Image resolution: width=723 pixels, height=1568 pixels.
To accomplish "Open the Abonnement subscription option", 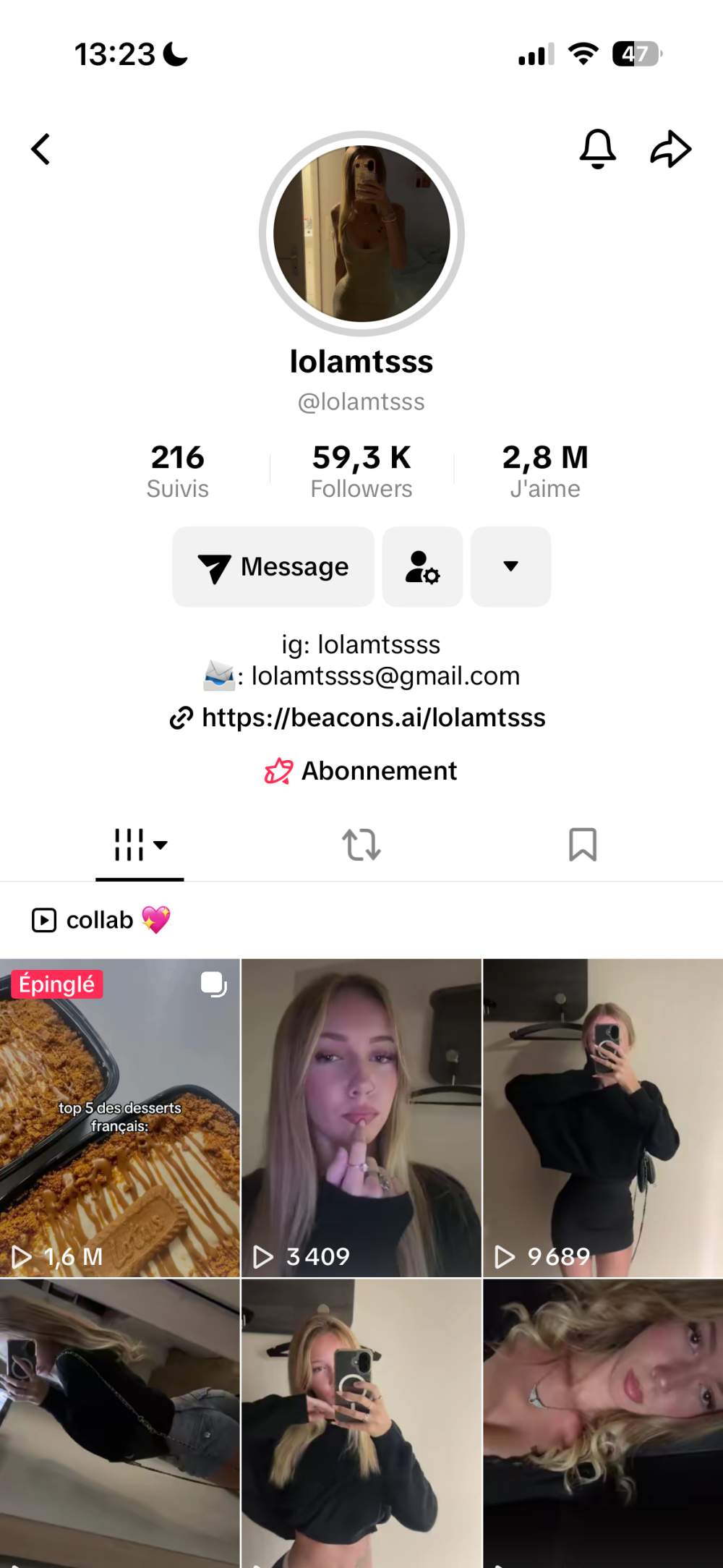I will click(361, 771).
